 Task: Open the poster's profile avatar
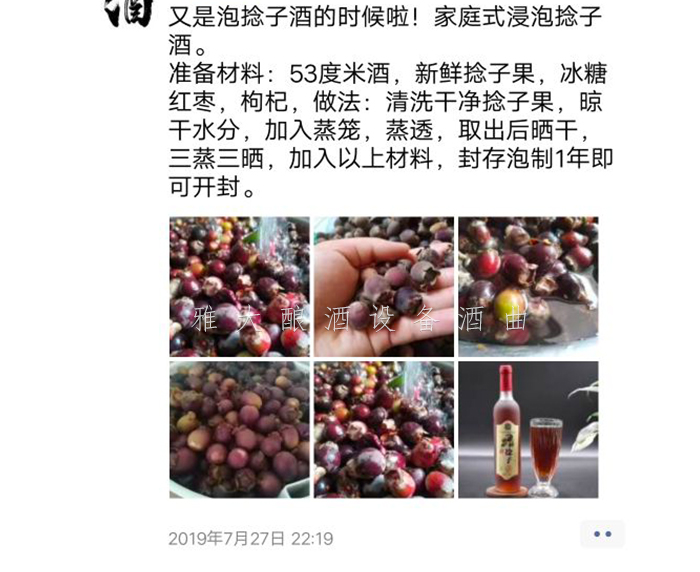[129, 12]
